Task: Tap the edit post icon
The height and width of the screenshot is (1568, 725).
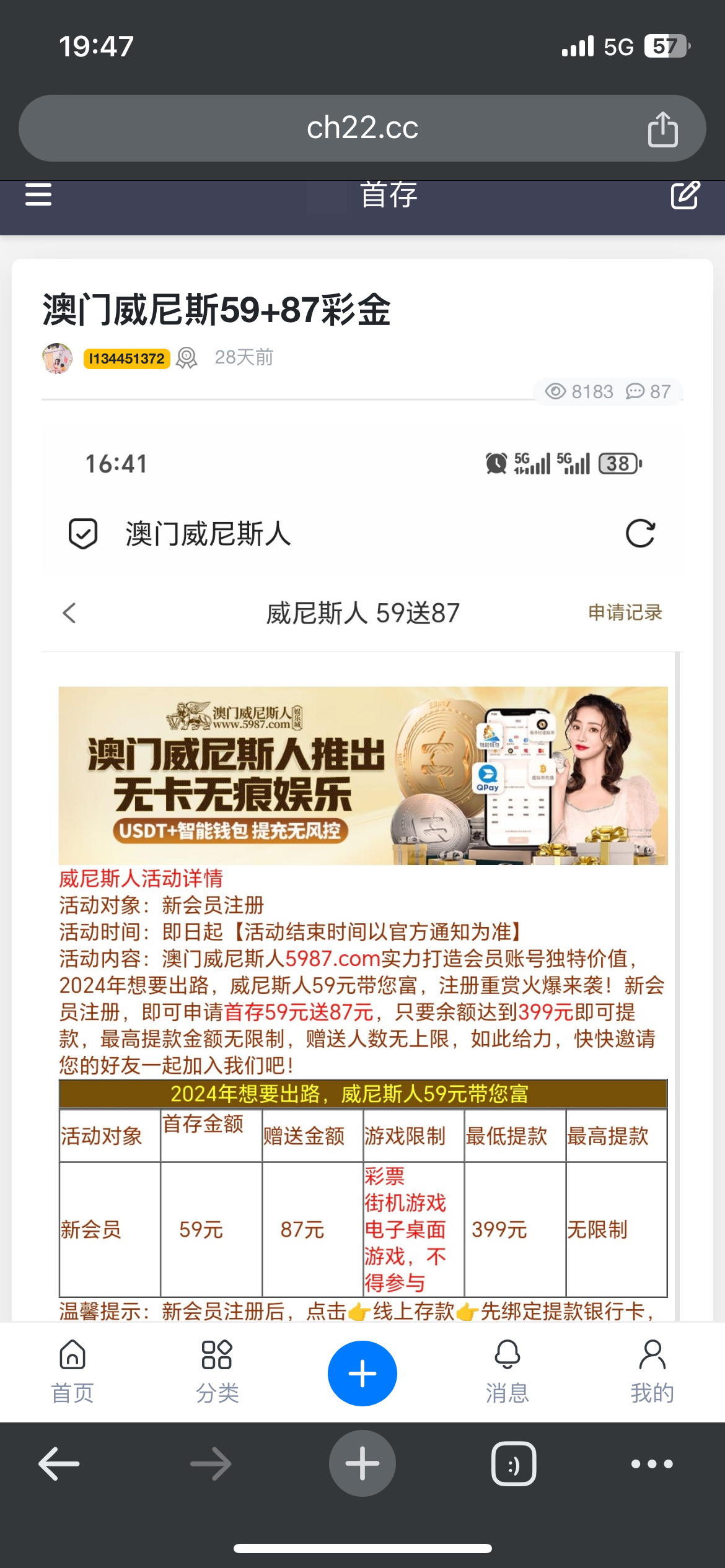Action: 685,195
